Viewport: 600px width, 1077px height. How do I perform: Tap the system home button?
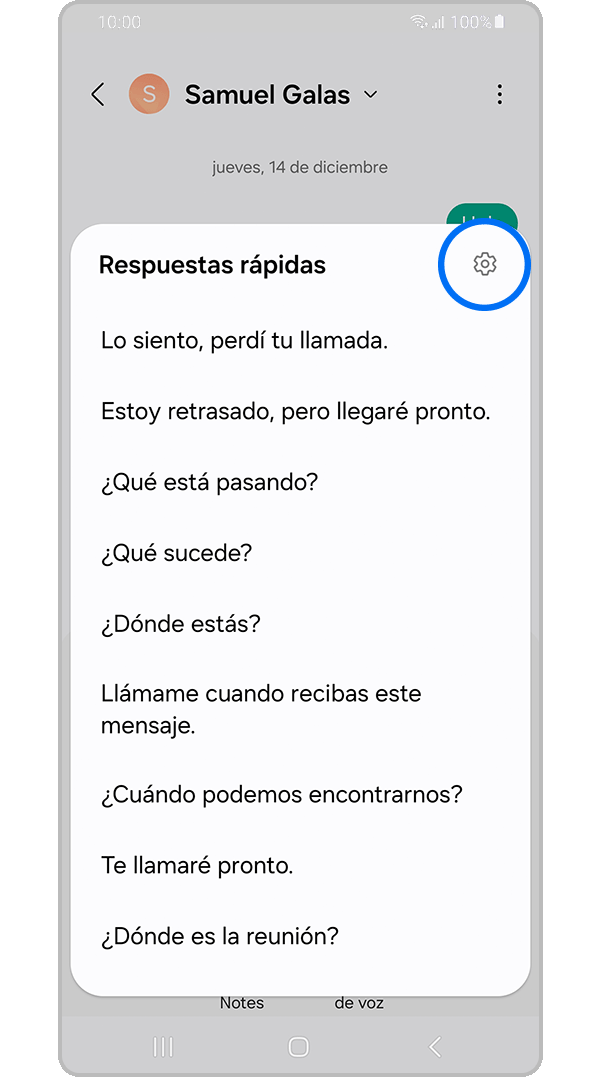tap(298, 1046)
